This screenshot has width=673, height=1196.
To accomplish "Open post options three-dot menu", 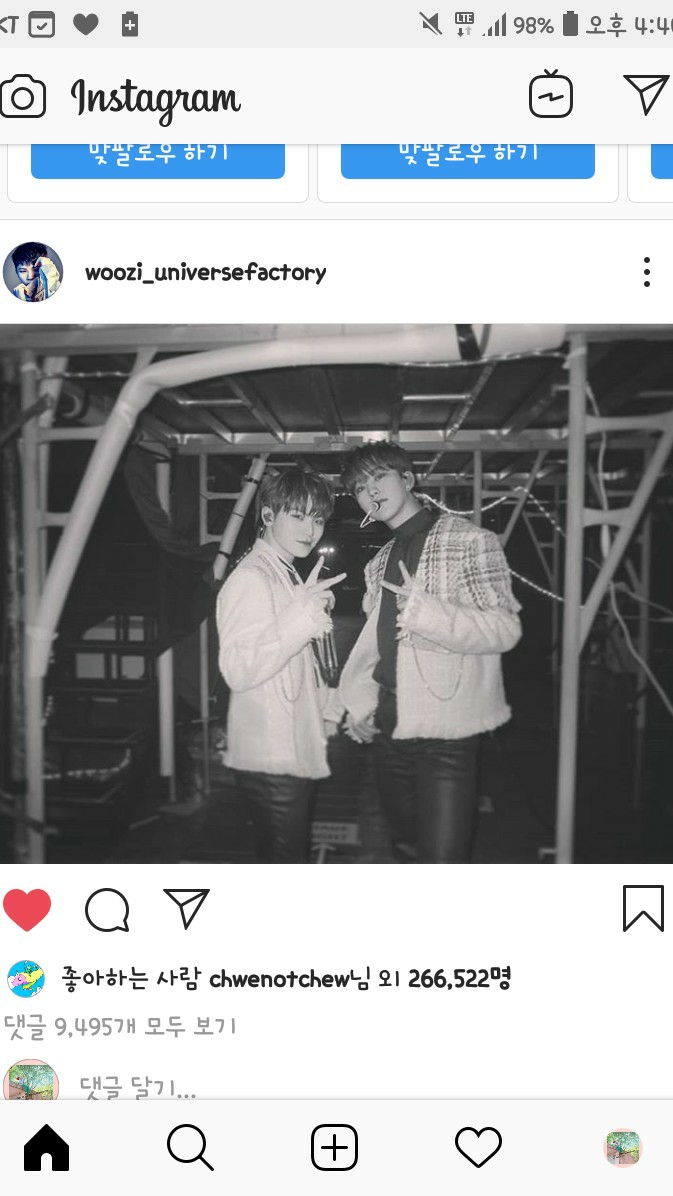I will (647, 272).
